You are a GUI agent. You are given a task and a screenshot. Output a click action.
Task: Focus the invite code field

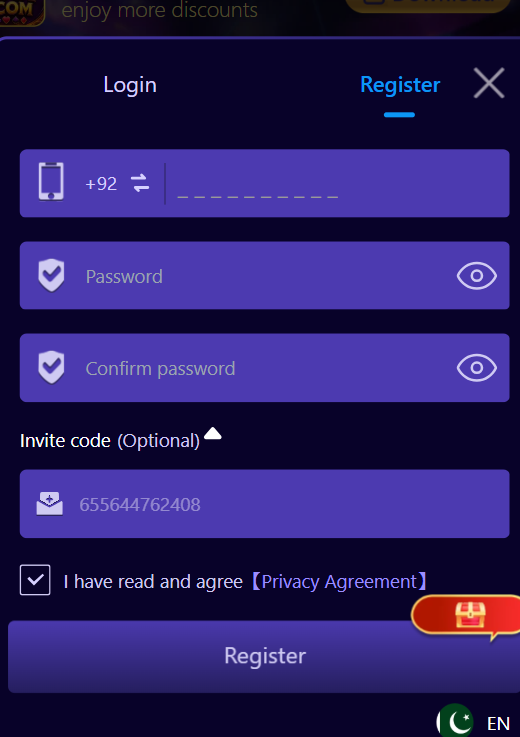tap(264, 503)
